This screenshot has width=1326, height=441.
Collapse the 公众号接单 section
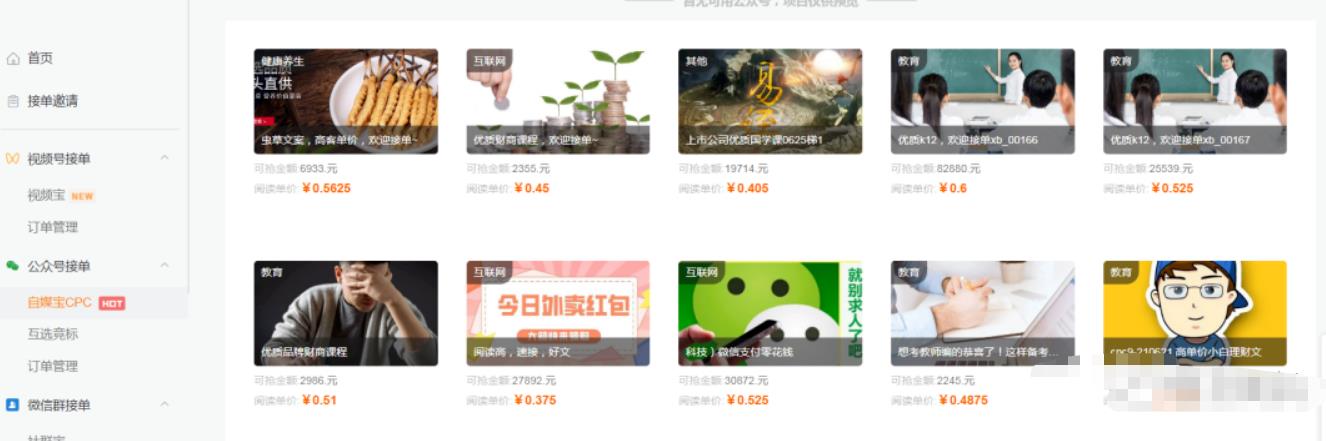click(164, 266)
